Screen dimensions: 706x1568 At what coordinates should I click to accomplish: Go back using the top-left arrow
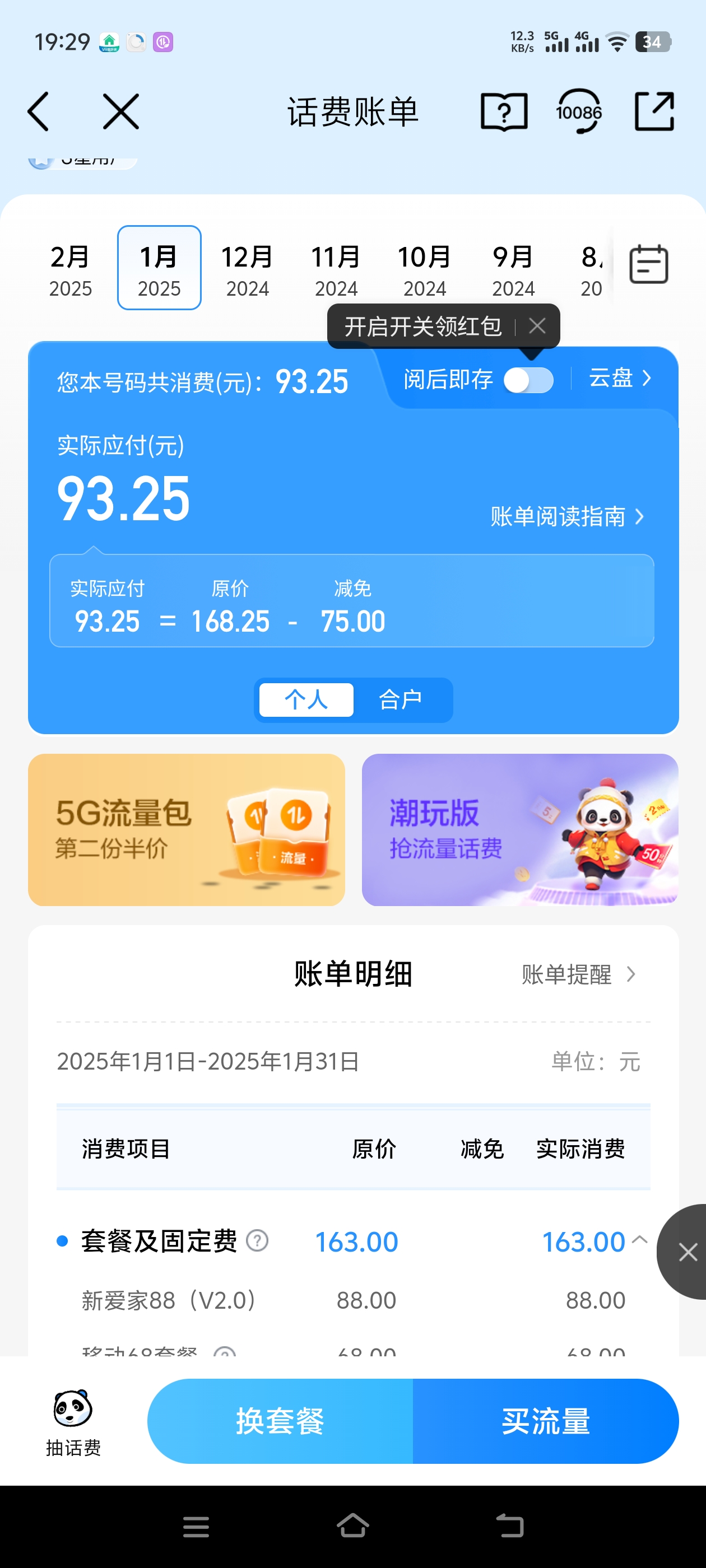(x=38, y=112)
